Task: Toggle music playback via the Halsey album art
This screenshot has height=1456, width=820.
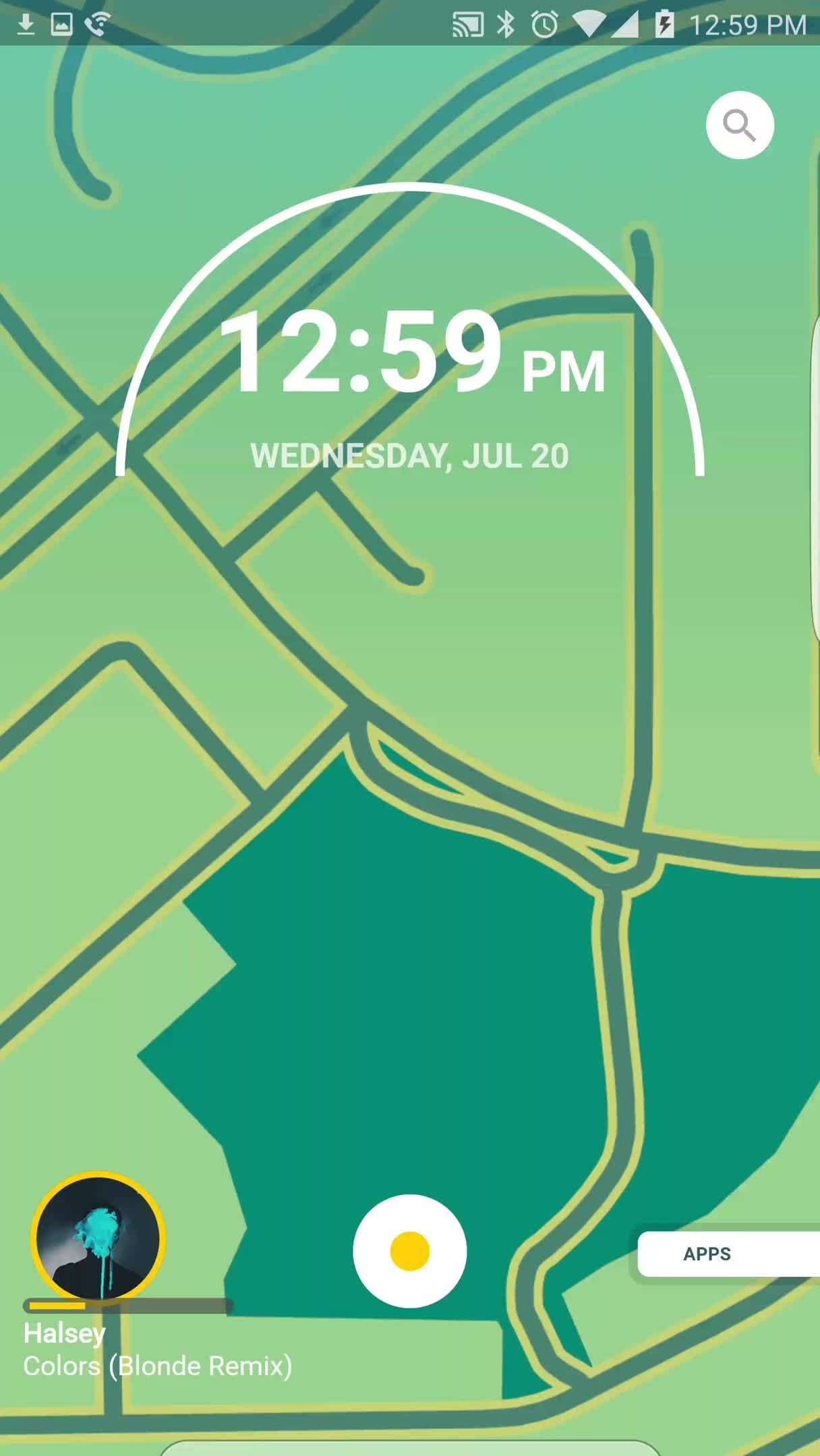Action: (97, 1240)
